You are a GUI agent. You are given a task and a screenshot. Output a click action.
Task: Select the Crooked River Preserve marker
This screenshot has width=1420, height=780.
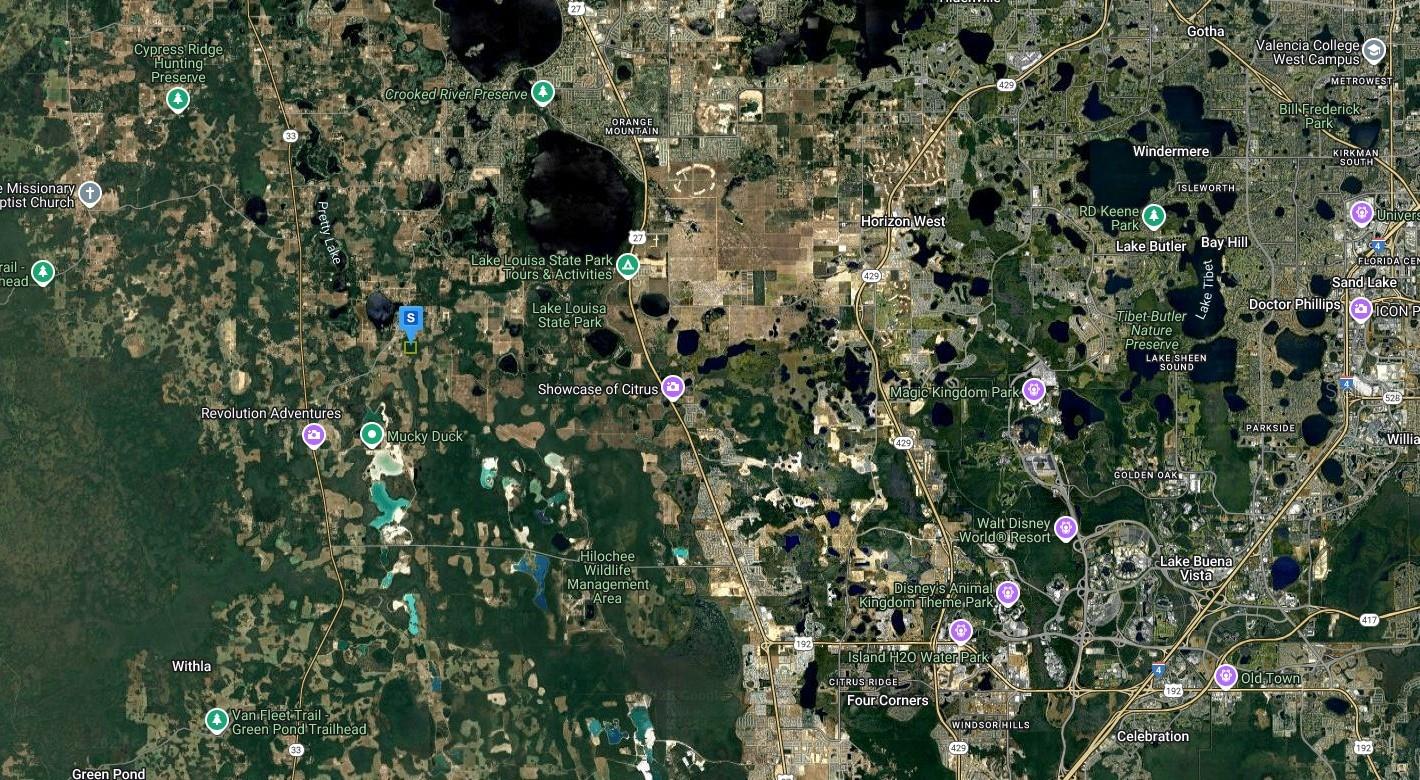[x=543, y=93]
